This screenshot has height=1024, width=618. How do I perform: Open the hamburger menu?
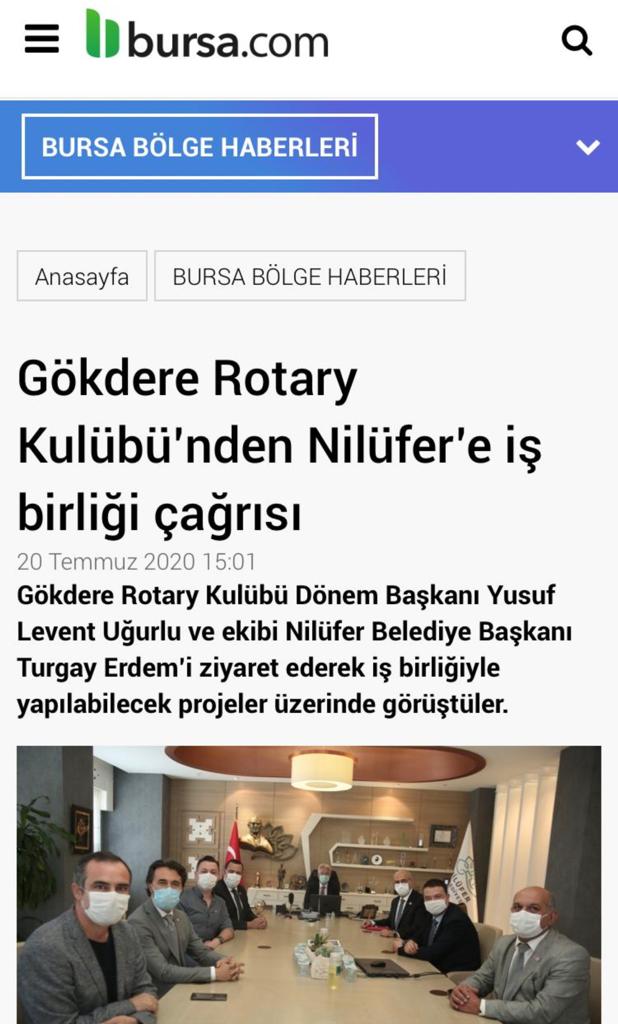42,39
